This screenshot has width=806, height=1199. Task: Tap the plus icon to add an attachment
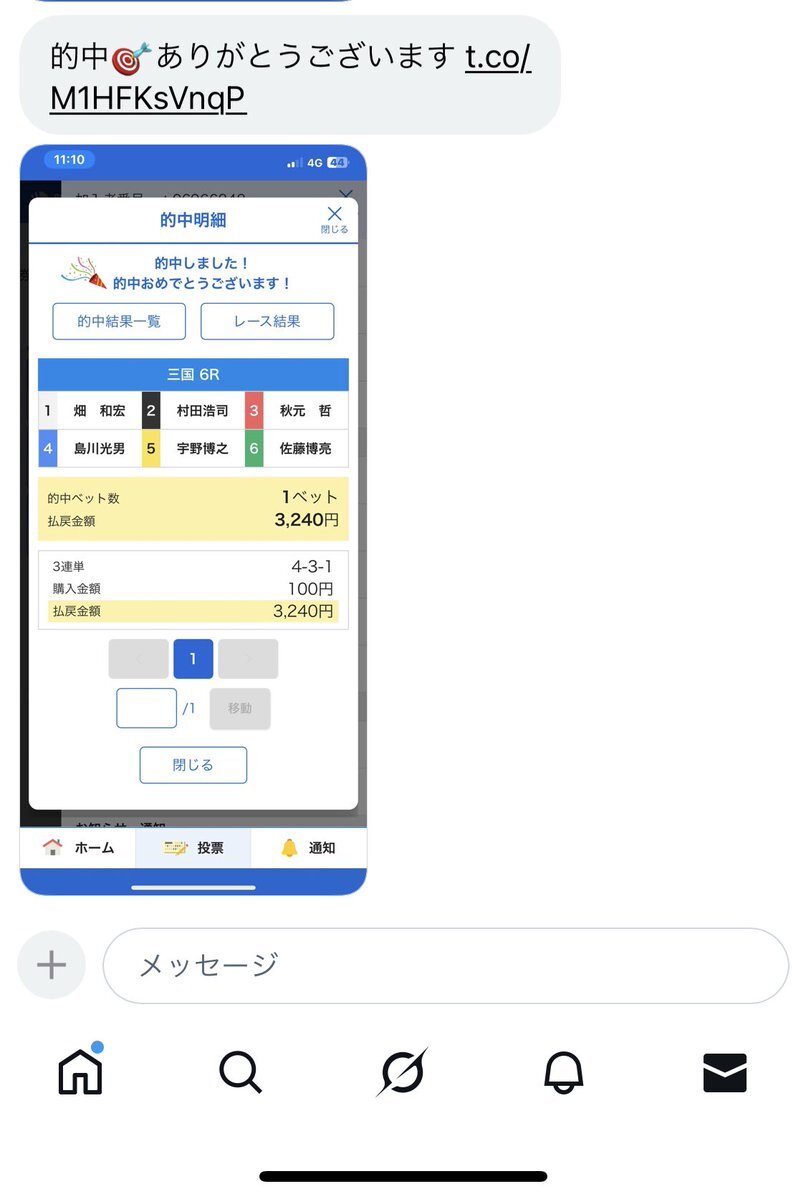(51, 965)
